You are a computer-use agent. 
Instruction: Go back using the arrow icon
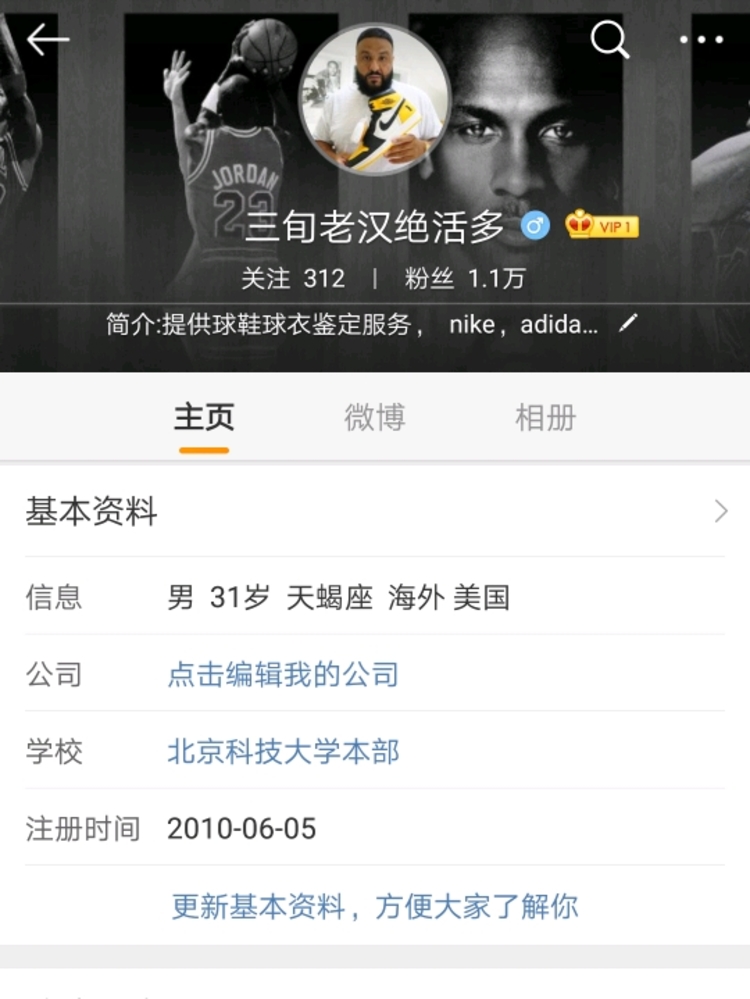pos(47,40)
